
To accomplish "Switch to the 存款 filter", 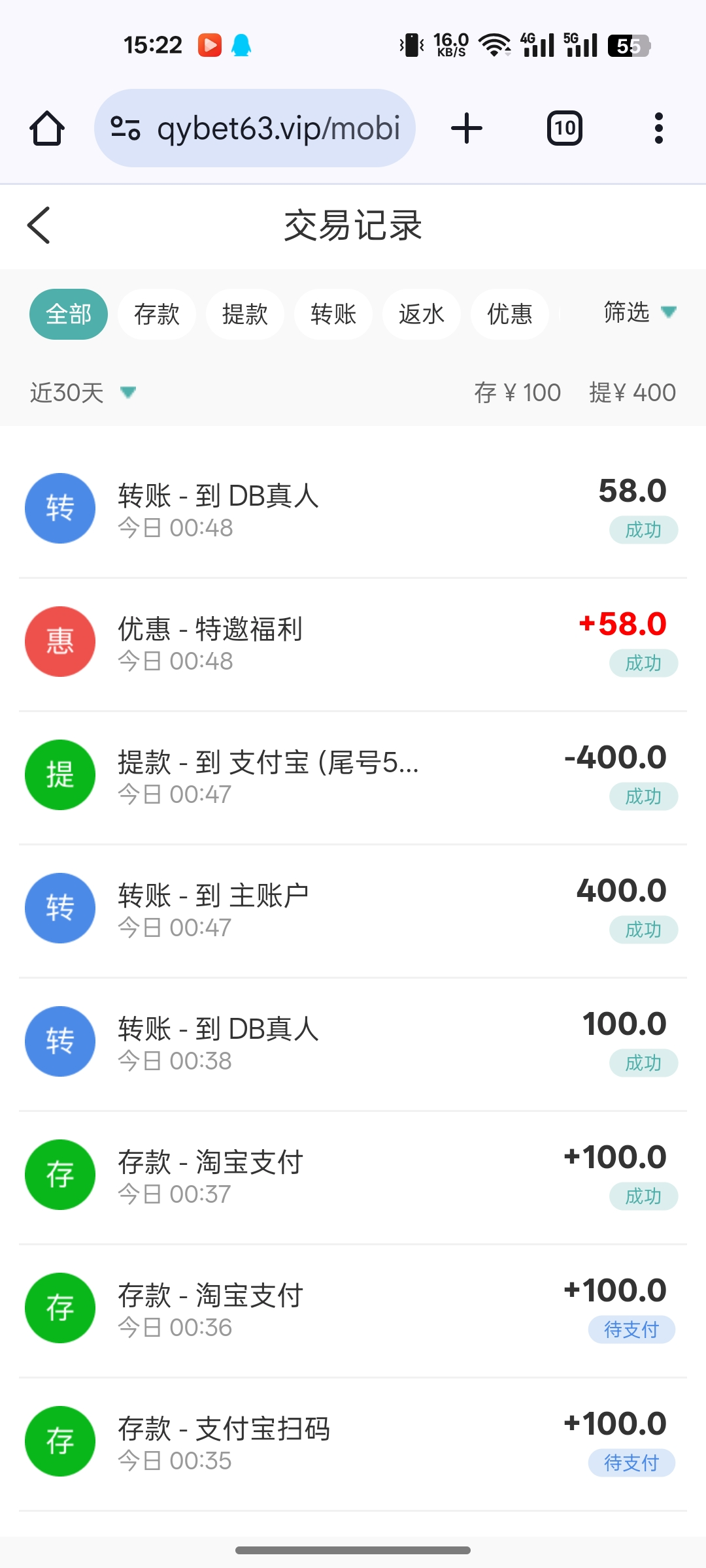I will coord(157,314).
